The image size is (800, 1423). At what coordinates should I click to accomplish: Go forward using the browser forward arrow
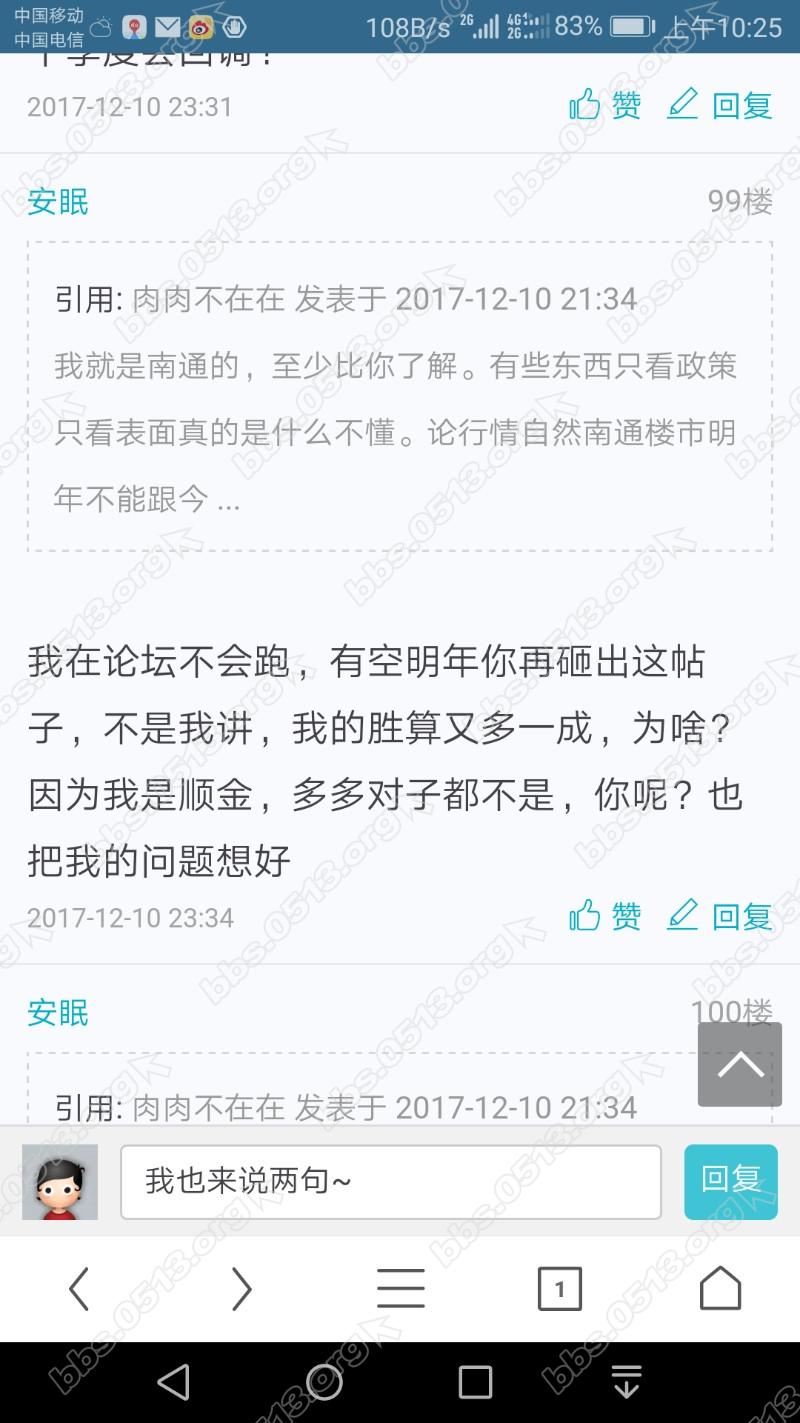[x=240, y=1289]
